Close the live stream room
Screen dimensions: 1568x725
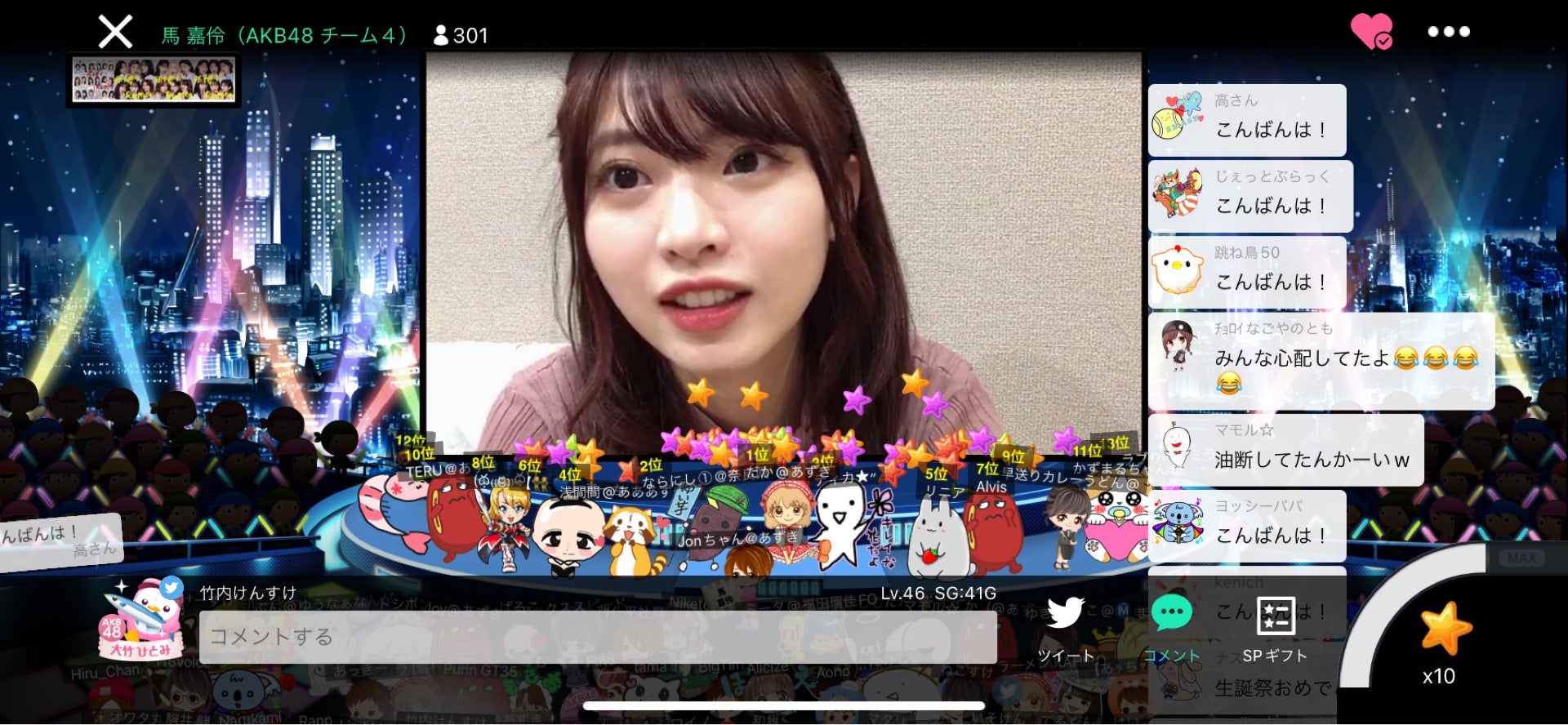click(115, 33)
